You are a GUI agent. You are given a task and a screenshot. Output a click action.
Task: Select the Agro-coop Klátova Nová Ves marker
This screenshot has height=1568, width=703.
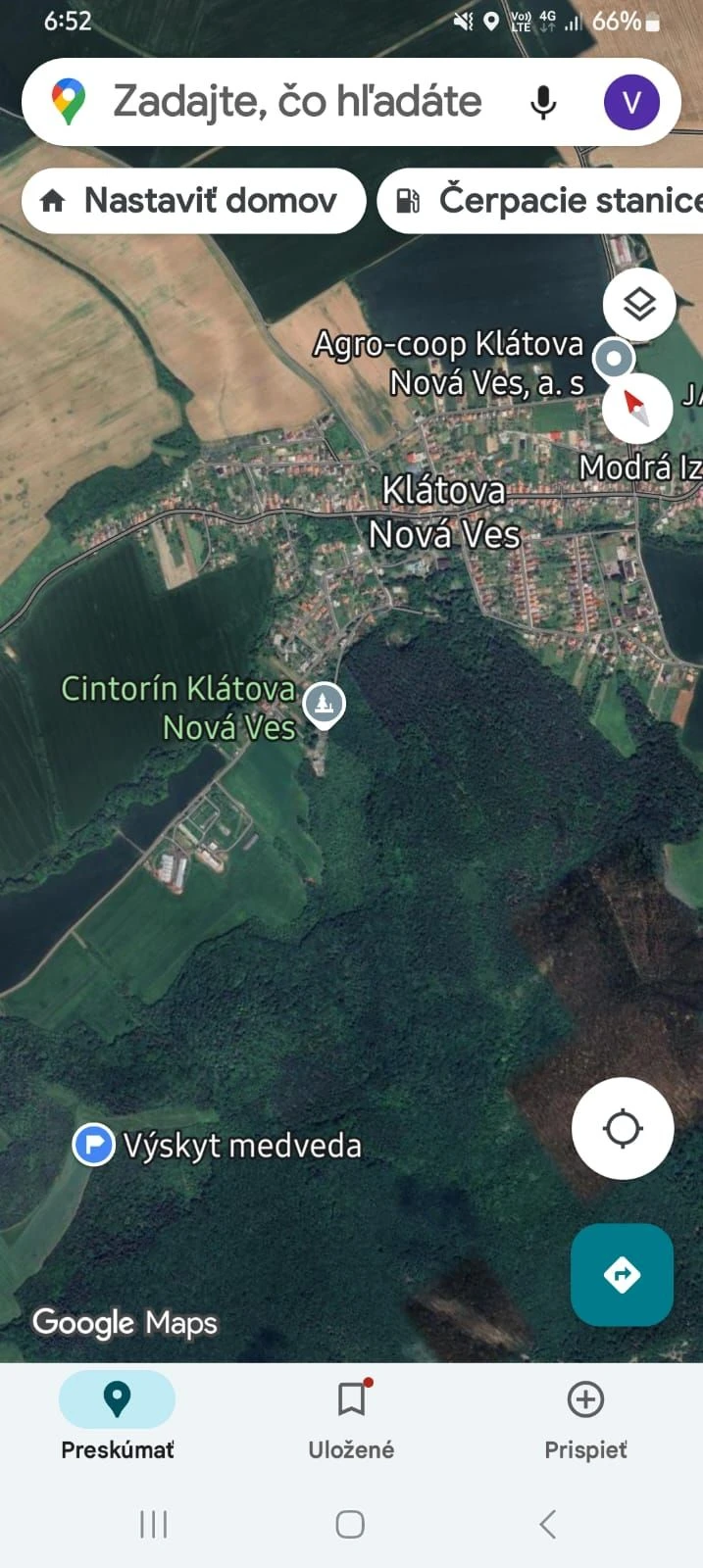click(x=615, y=358)
